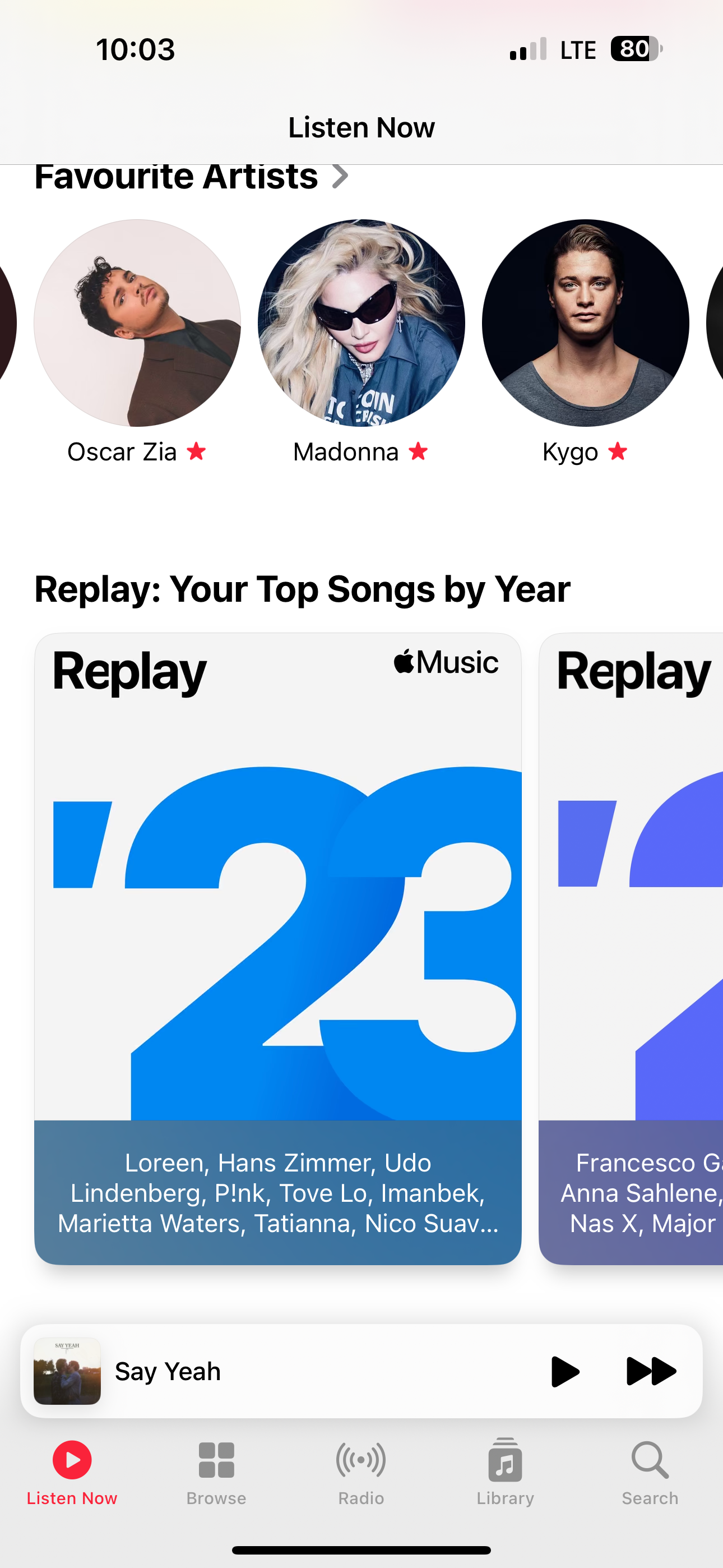Play the song Say Yeah
Screen dimensions: 723x1568
pos(564,1371)
